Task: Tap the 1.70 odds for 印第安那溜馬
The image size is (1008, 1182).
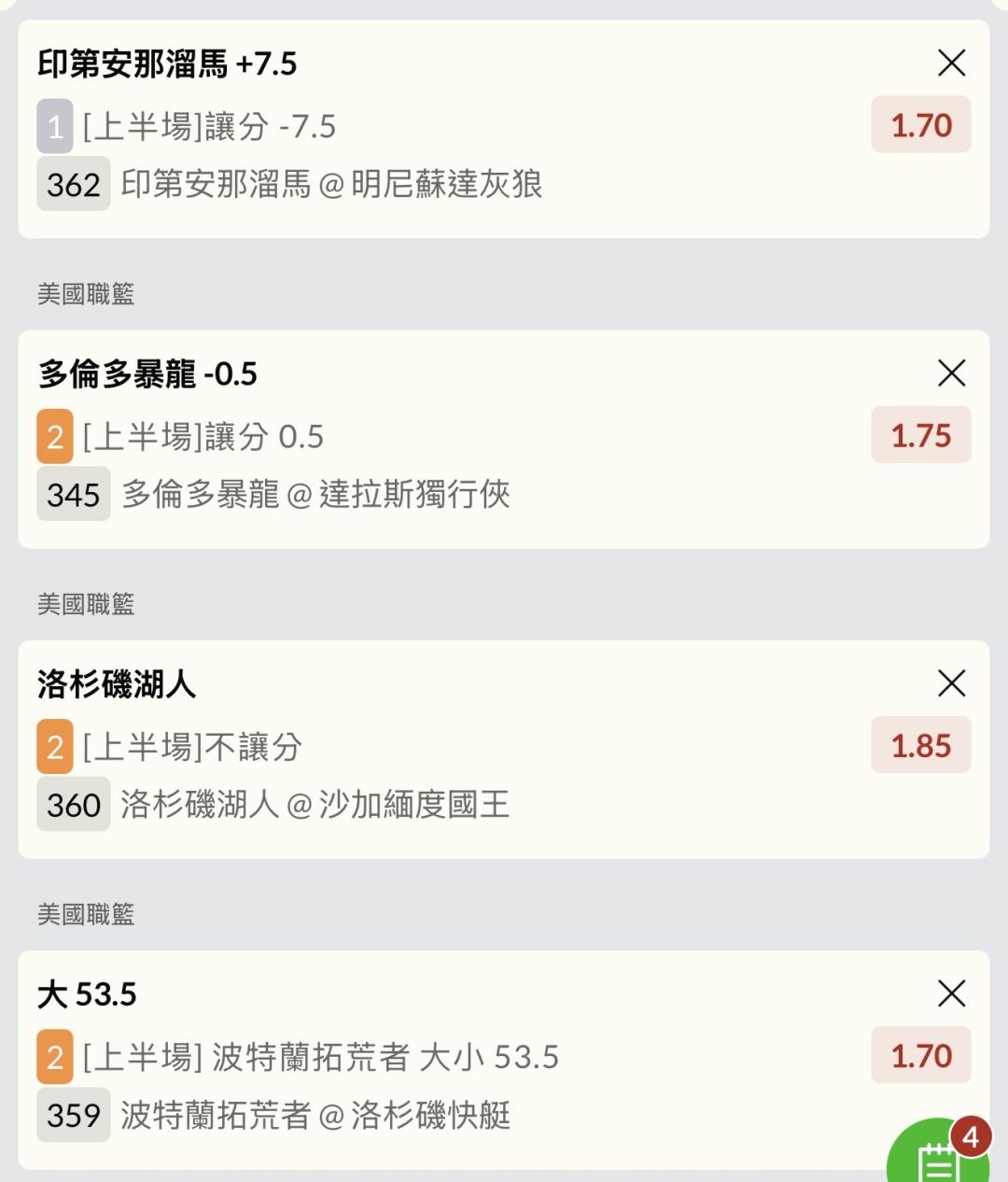Action: point(920,125)
